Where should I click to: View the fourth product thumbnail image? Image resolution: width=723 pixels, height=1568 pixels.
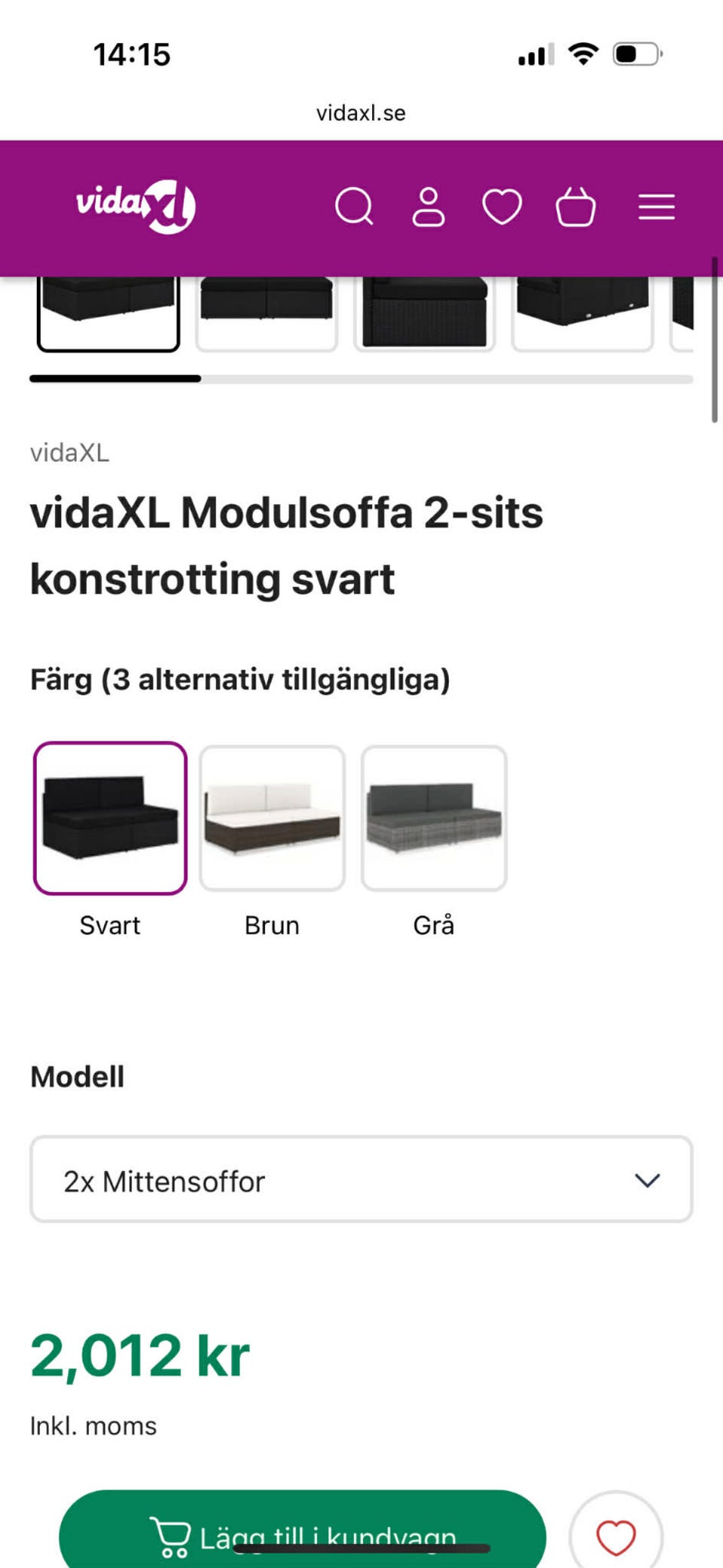click(583, 313)
